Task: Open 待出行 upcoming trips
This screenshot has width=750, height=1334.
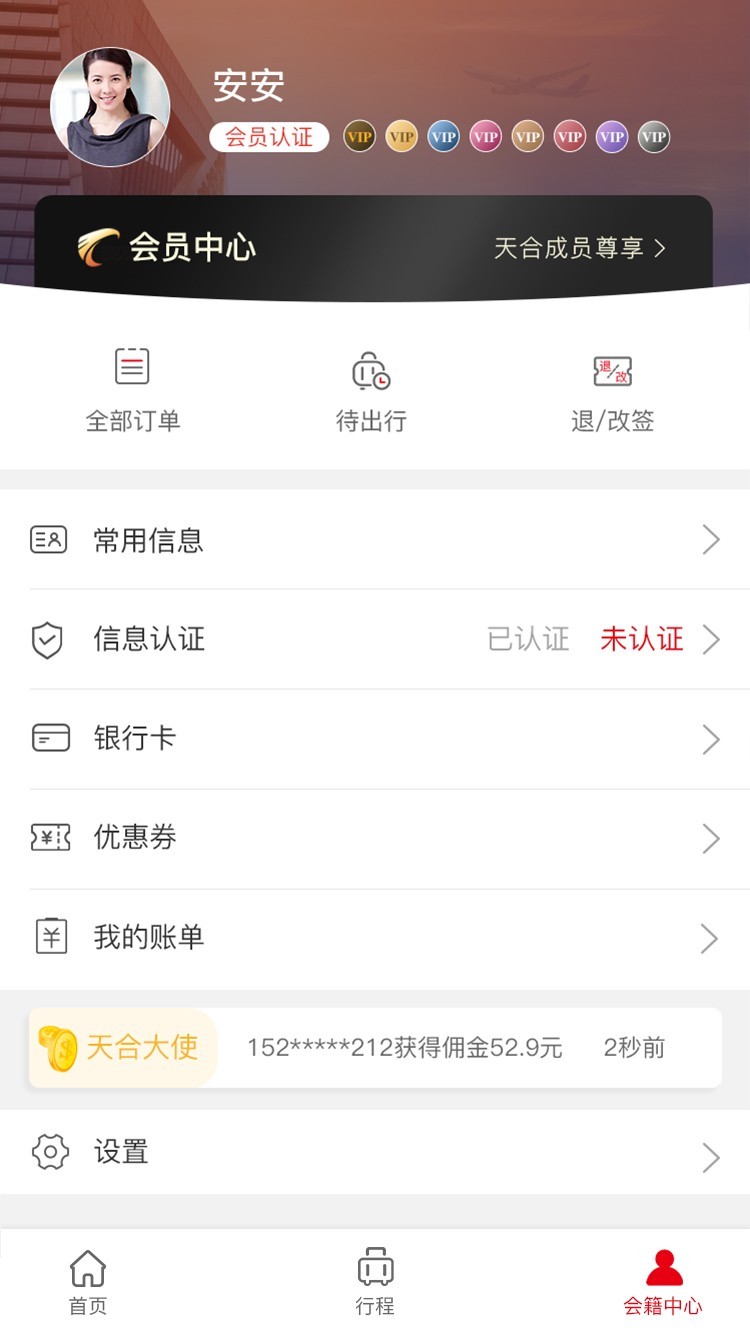Action: [x=371, y=390]
